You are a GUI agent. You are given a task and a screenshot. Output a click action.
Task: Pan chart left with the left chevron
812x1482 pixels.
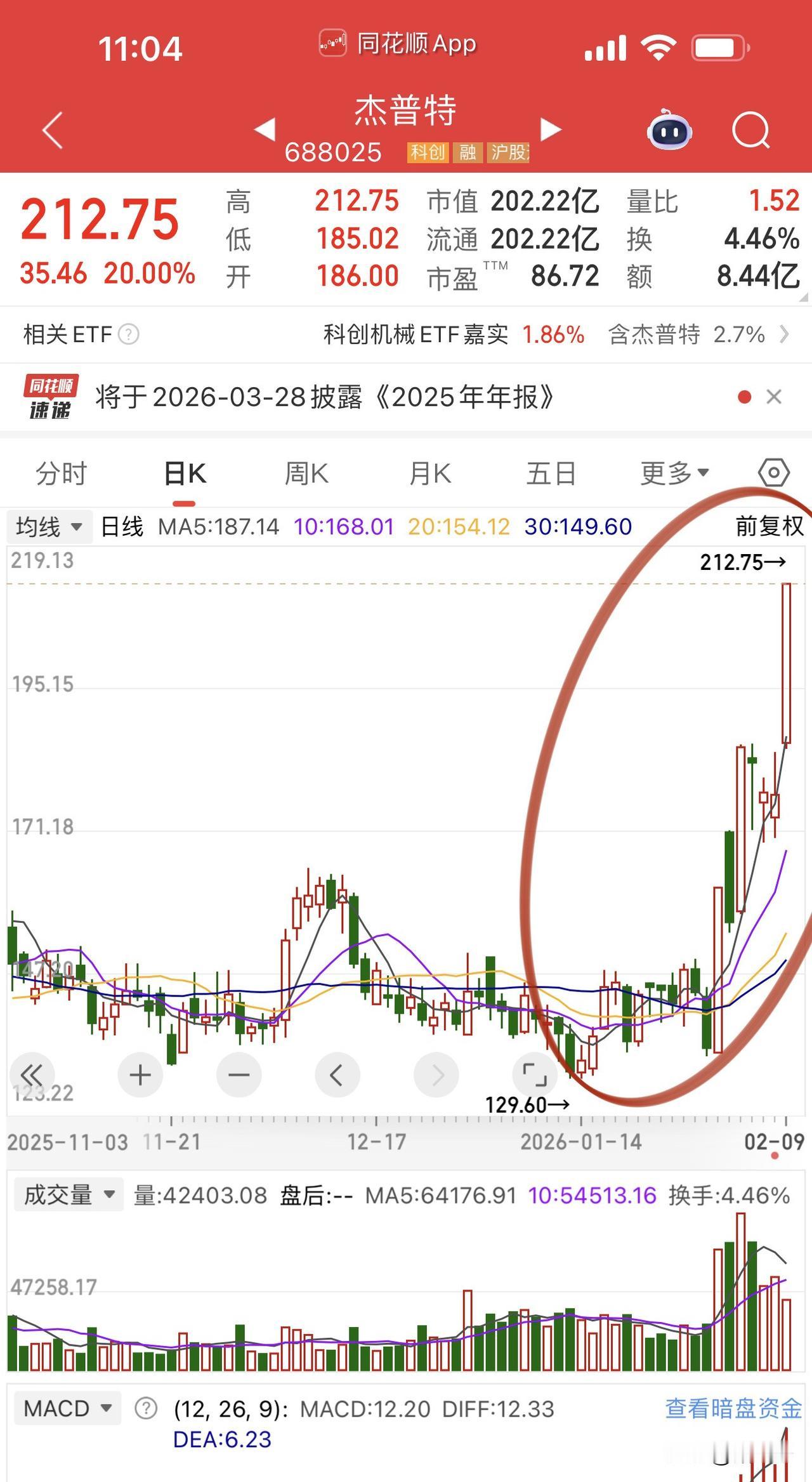(x=337, y=1075)
